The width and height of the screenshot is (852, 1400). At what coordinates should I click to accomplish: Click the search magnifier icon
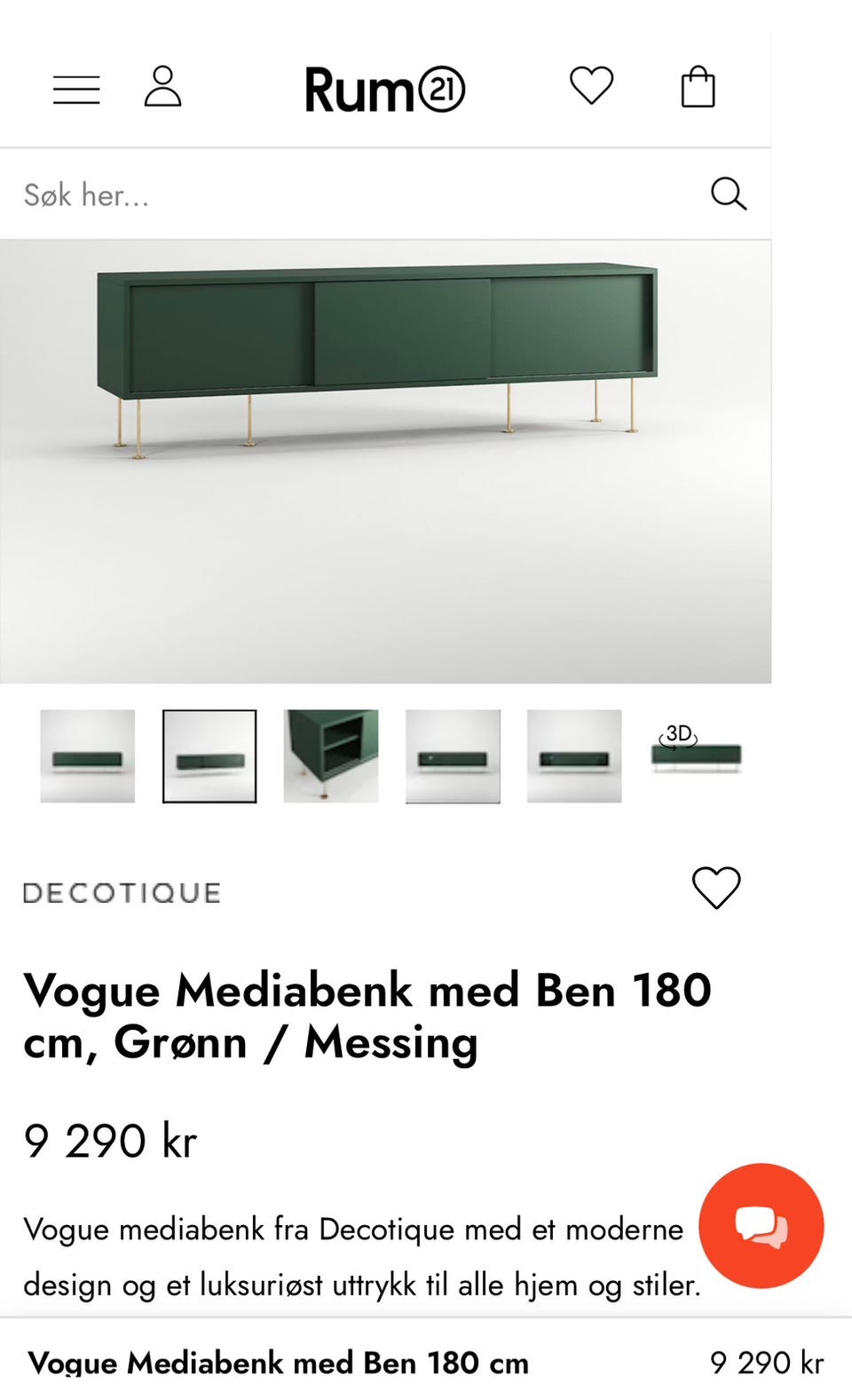[729, 194]
